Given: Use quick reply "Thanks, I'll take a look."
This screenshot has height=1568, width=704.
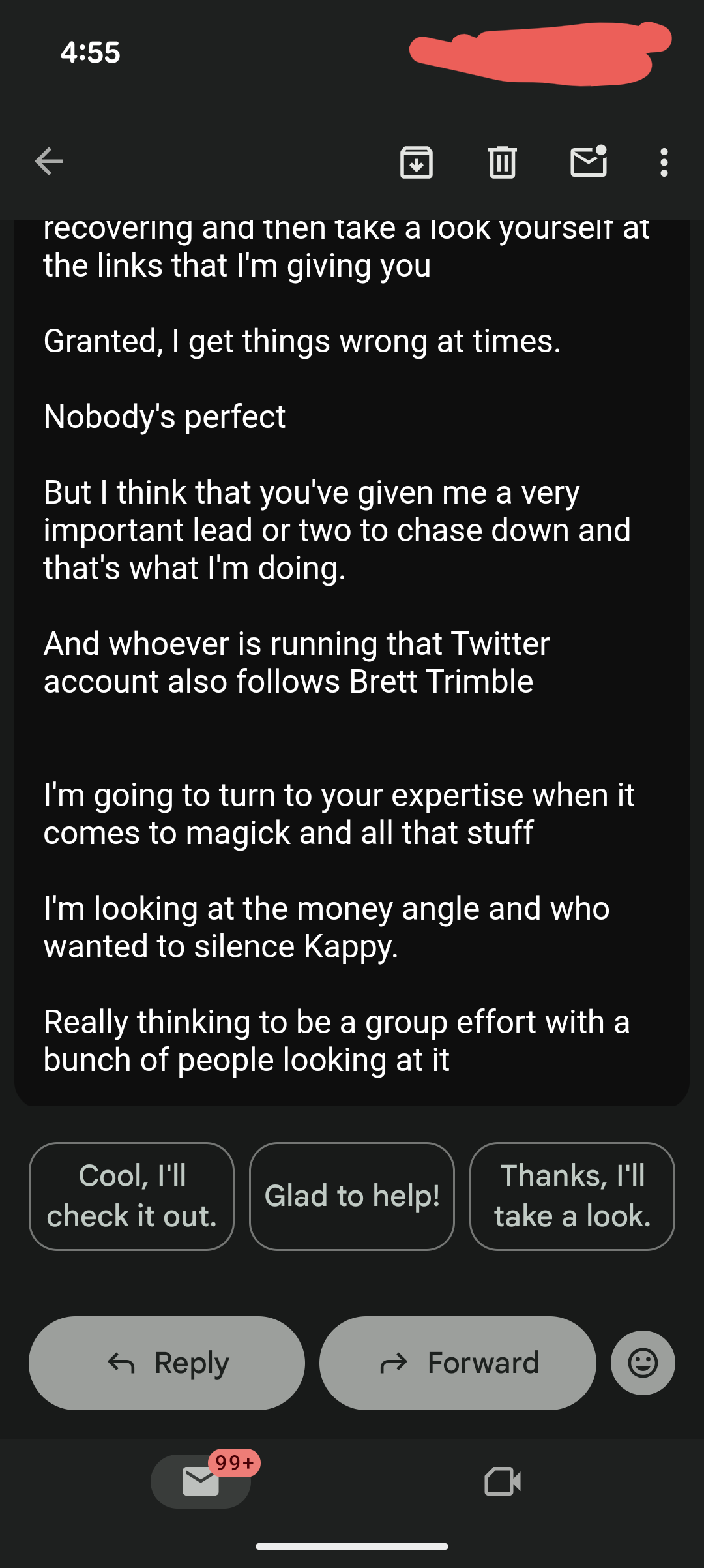Looking at the screenshot, I should pos(572,1196).
